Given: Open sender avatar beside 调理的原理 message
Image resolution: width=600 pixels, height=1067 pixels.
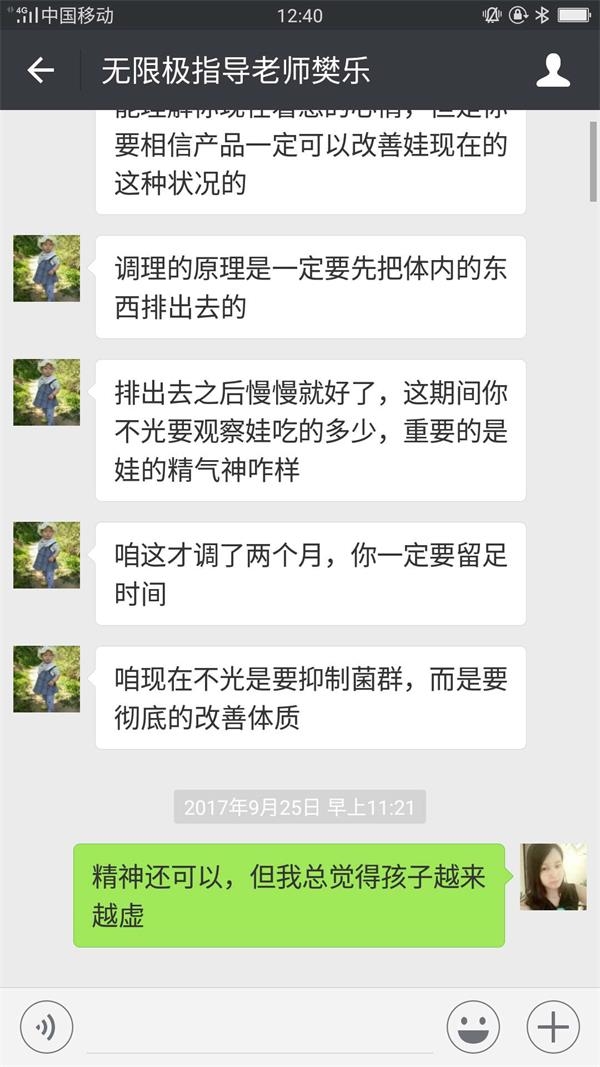Looking at the screenshot, I should pyautogui.click(x=46, y=268).
